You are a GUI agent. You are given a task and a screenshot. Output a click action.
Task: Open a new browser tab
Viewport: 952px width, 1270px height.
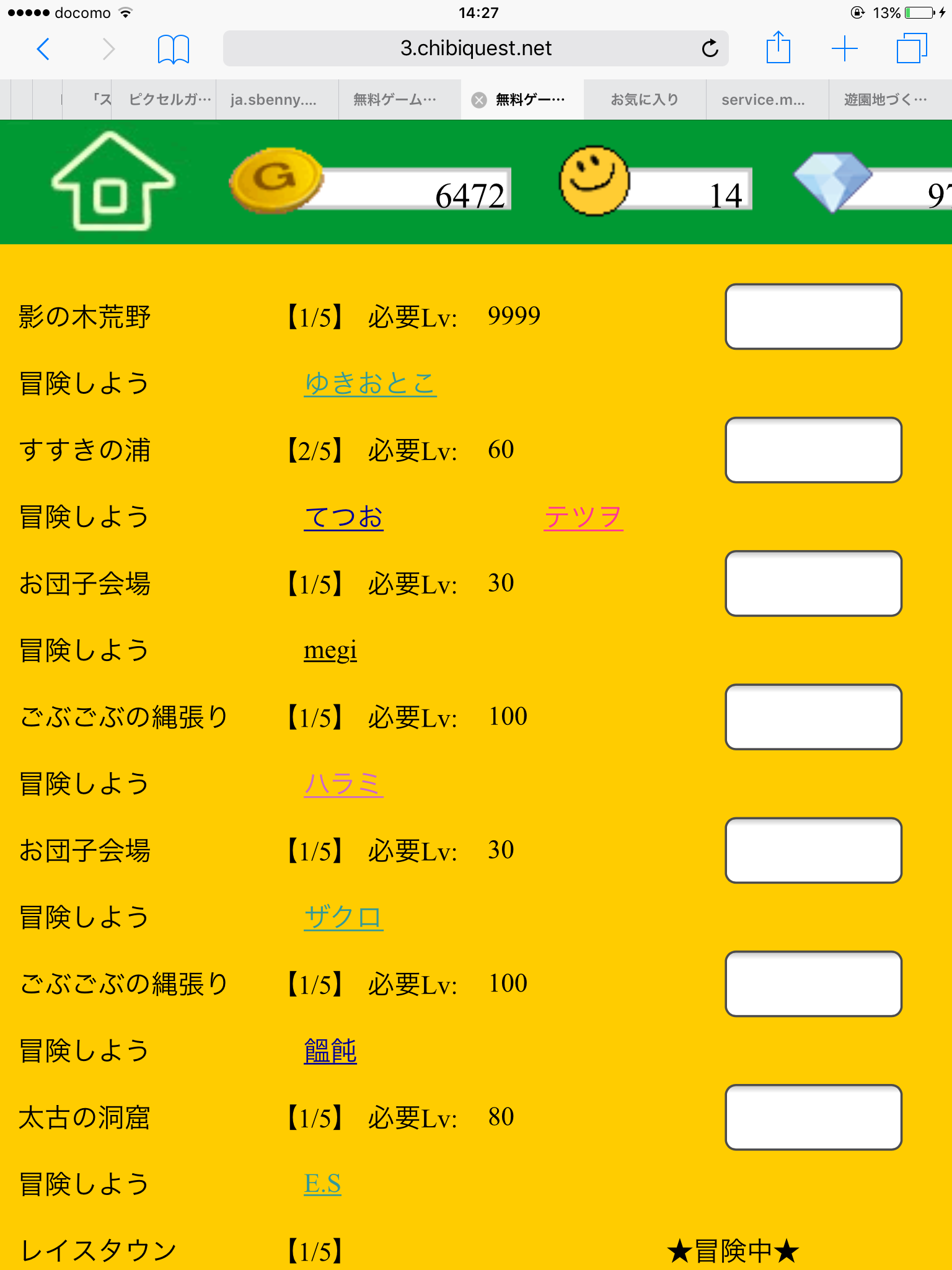pos(844,48)
